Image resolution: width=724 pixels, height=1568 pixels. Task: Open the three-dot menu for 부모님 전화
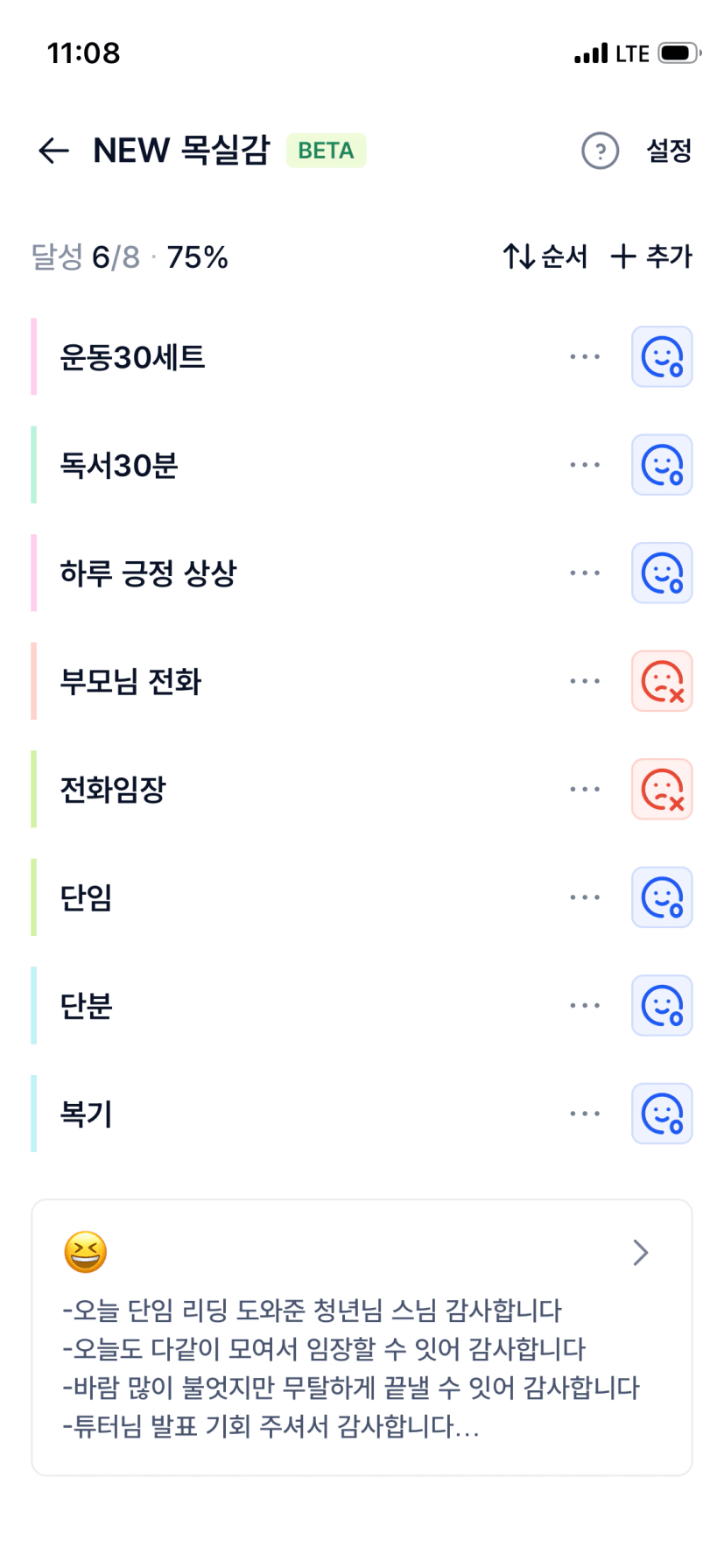pyautogui.click(x=584, y=681)
